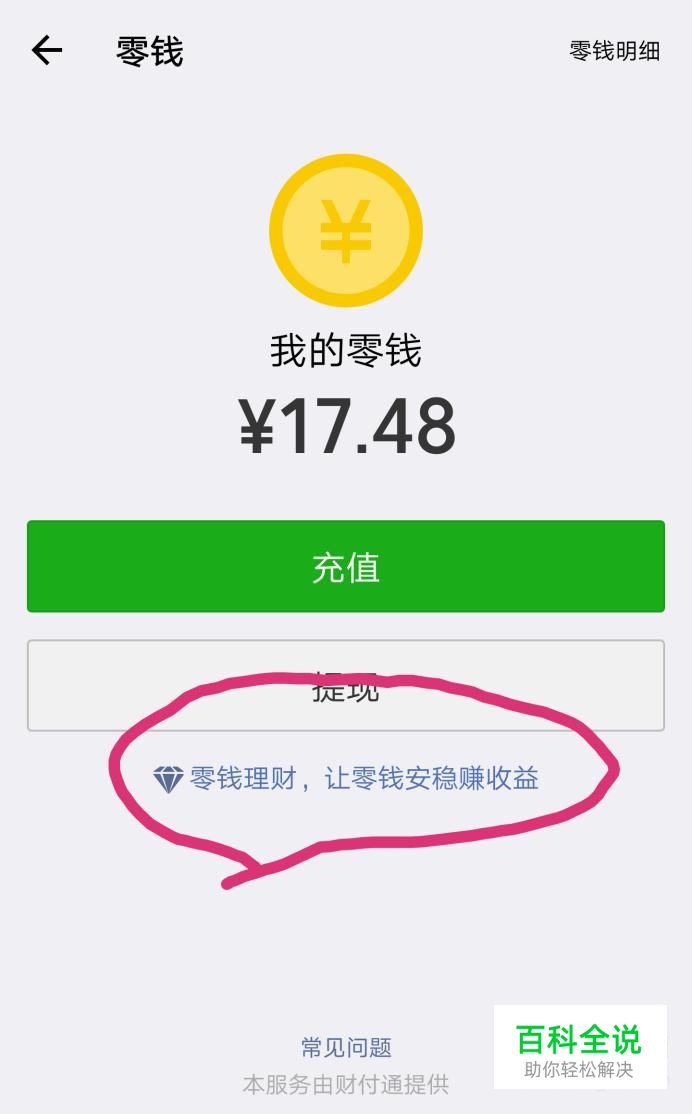Open 零钱明细 transaction details
The width and height of the screenshot is (692, 1114).
click(x=615, y=51)
